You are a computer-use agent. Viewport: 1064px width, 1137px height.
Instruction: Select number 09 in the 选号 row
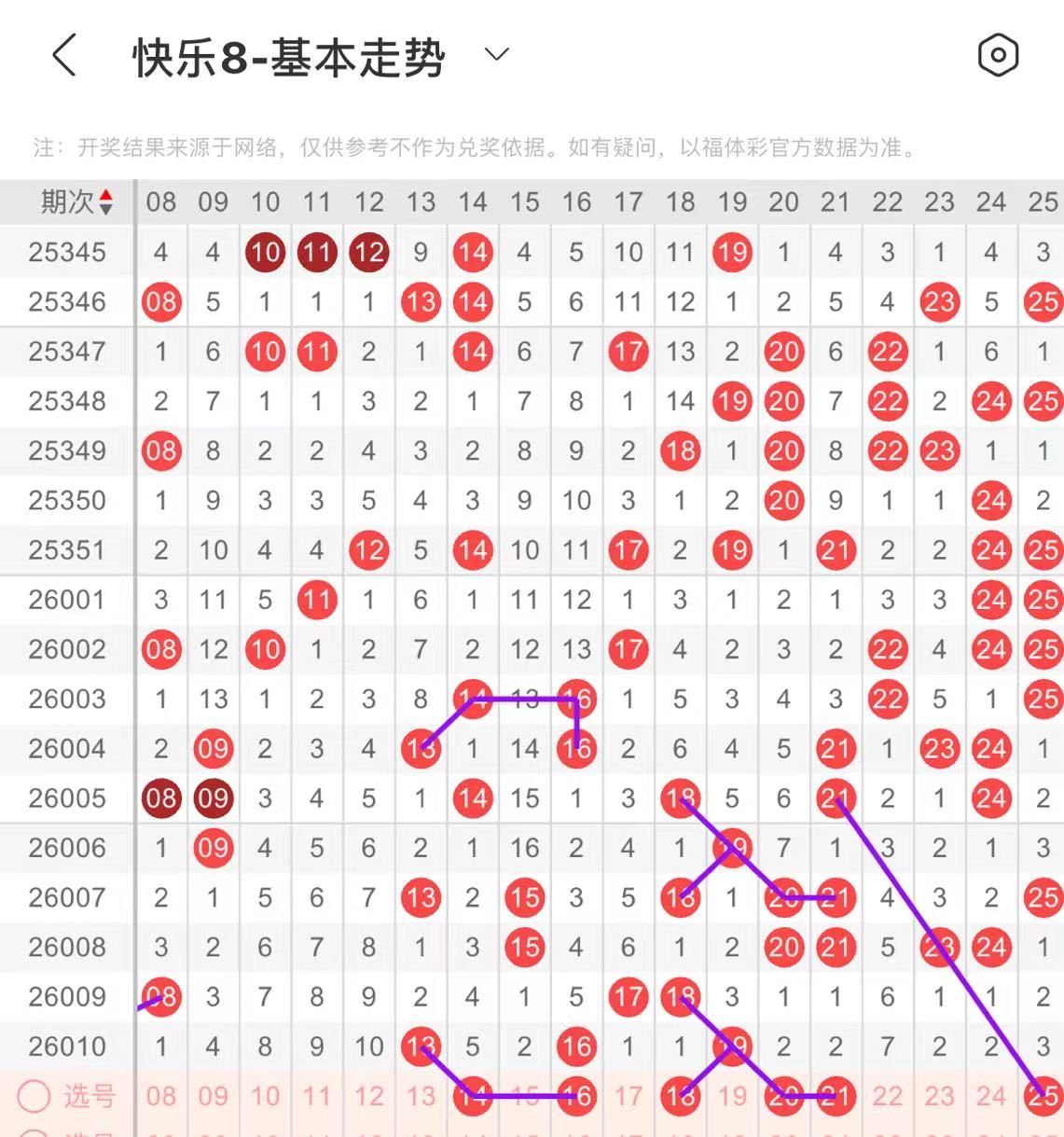point(214,1096)
